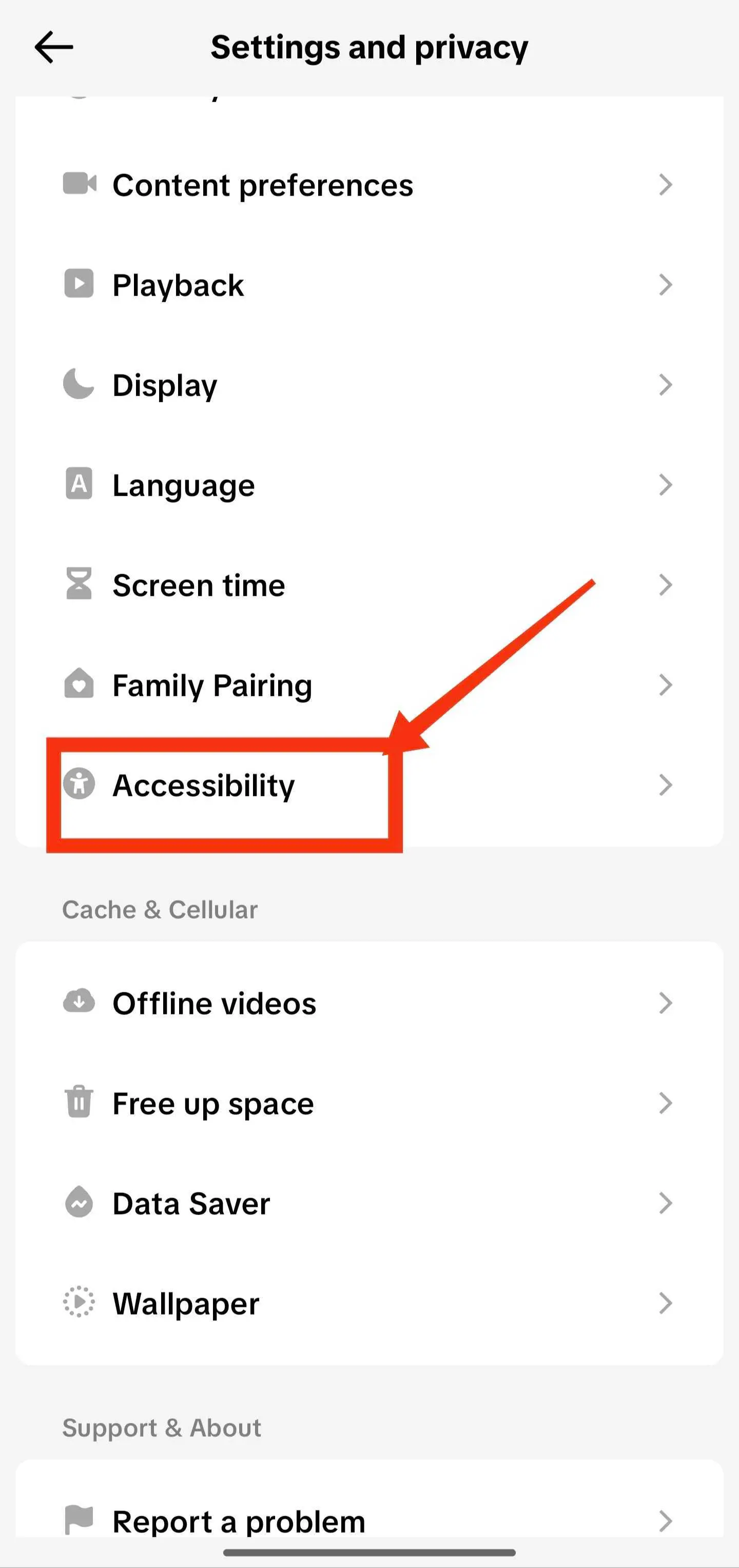Image resolution: width=739 pixels, height=1568 pixels.
Task: Go back using the arrow icon
Action: pyautogui.click(x=53, y=48)
